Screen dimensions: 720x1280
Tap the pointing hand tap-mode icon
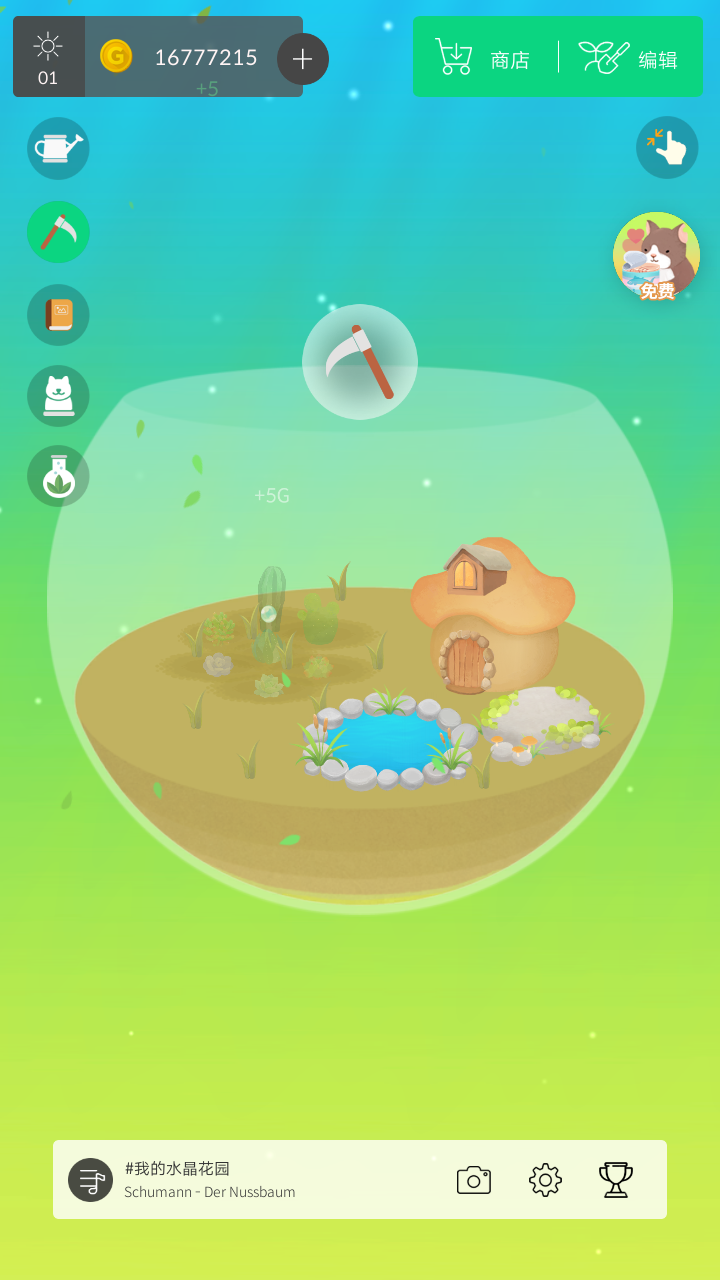tap(667, 148)
